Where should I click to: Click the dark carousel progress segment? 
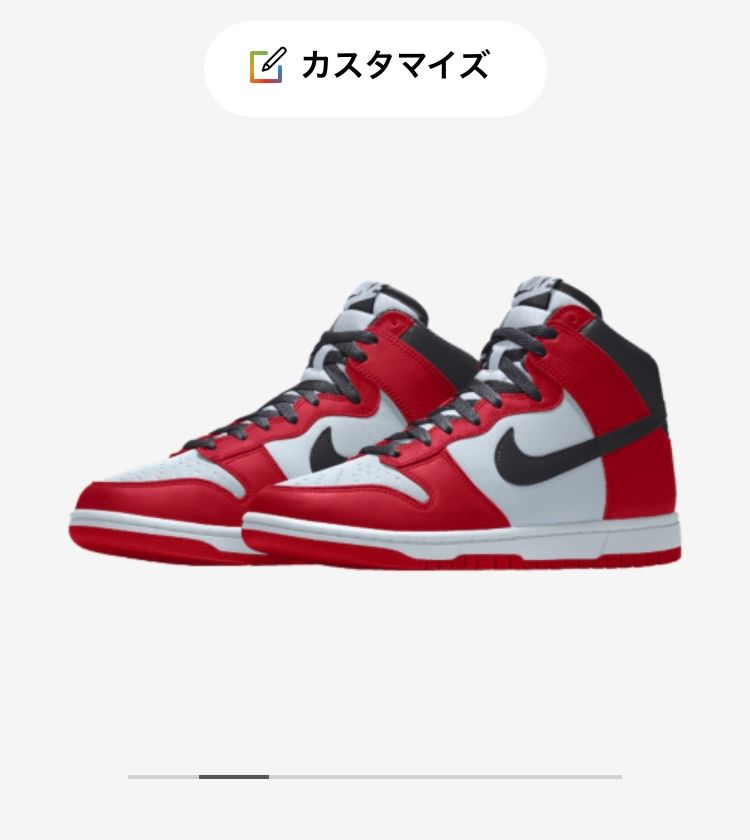(x=233, y=777)
